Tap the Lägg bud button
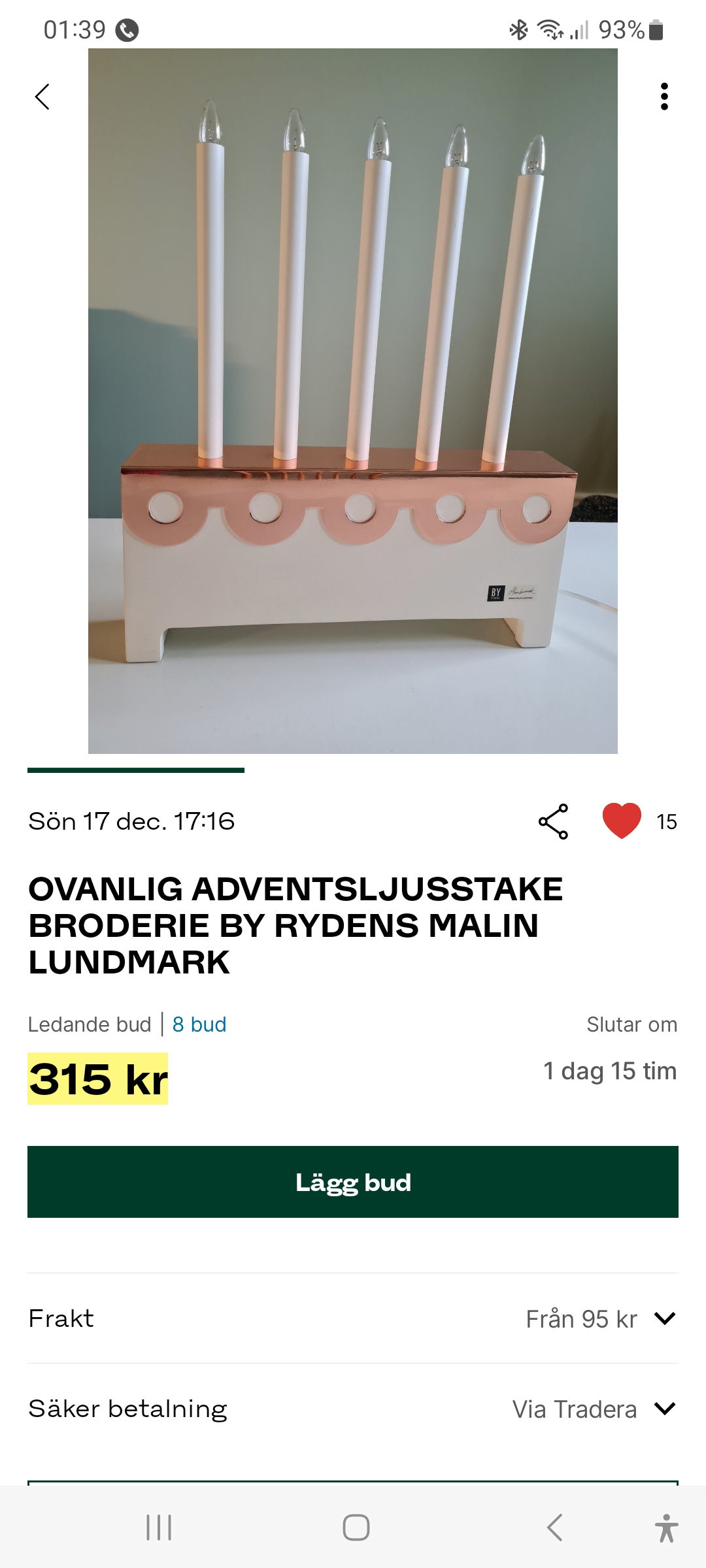 (353, 1182)
